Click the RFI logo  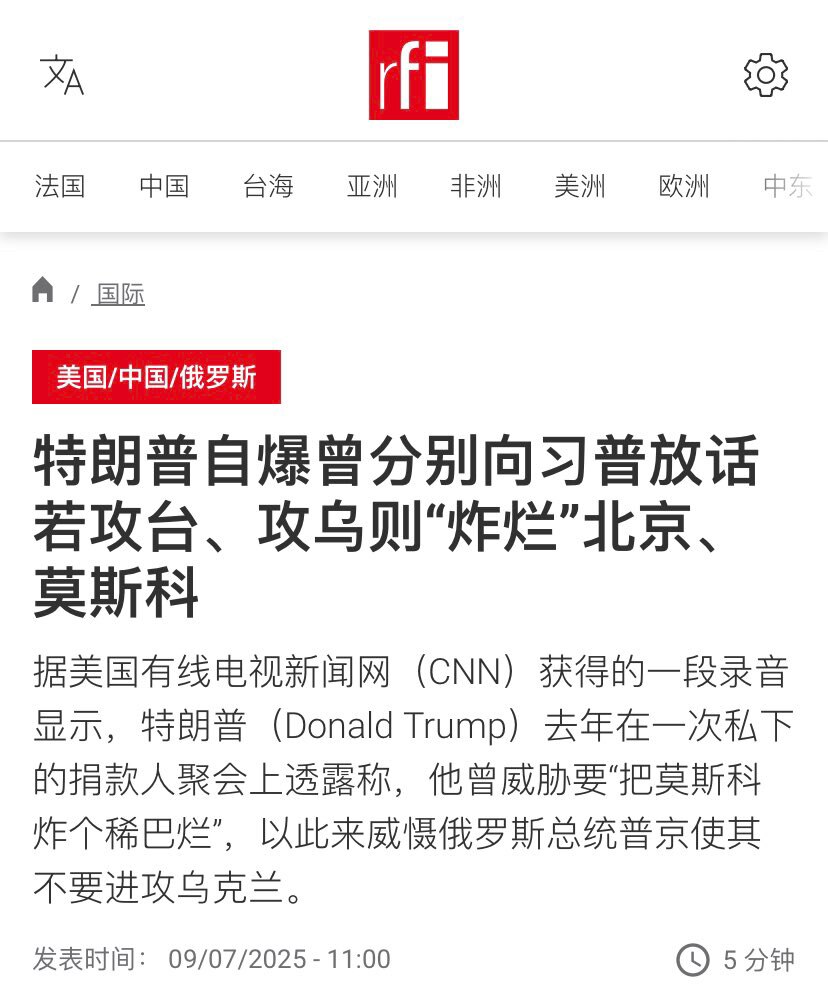pyautogui.click(x=414, y=75)
